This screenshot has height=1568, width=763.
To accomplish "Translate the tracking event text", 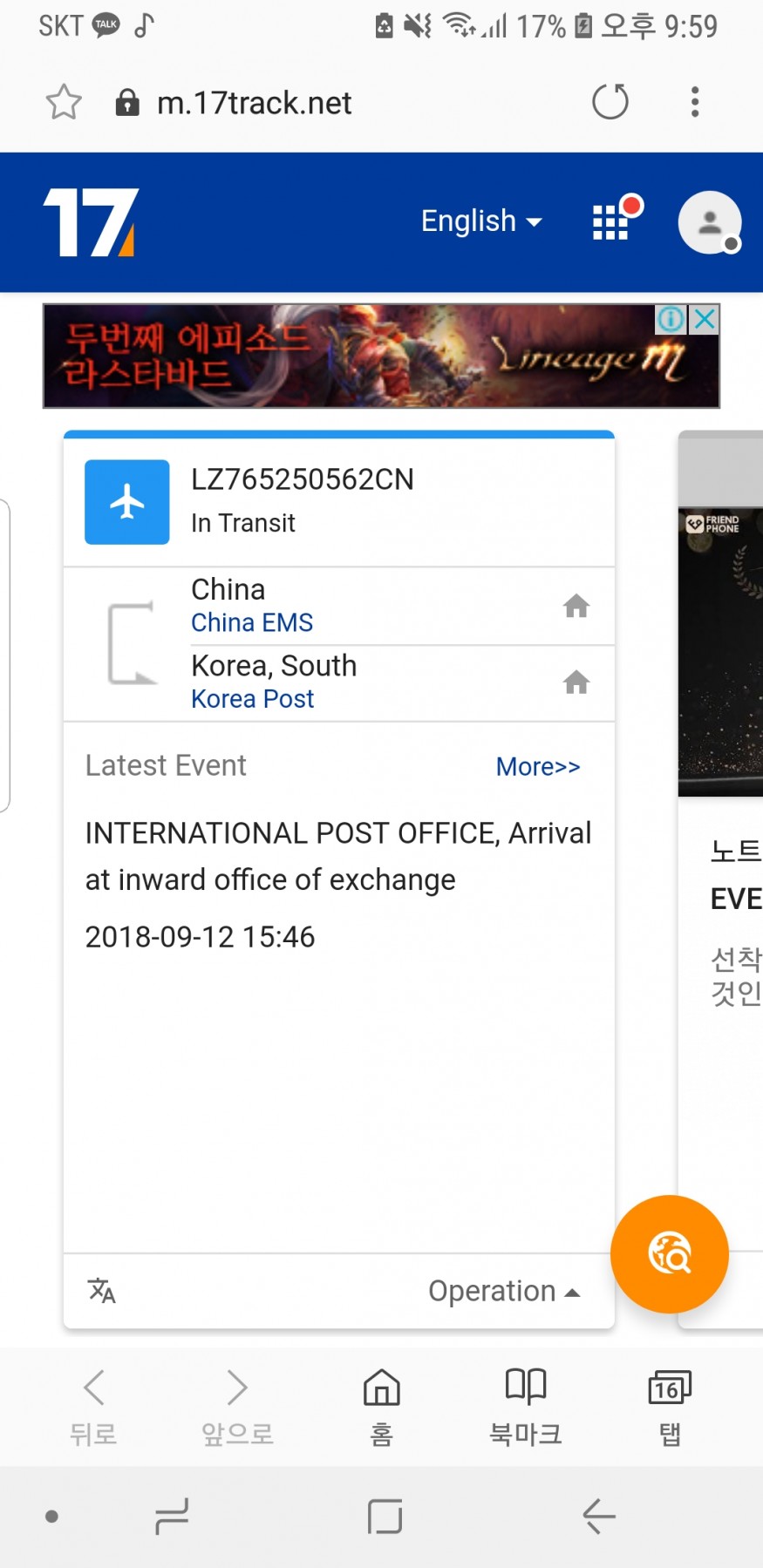I will click(x=102, y=1290).
